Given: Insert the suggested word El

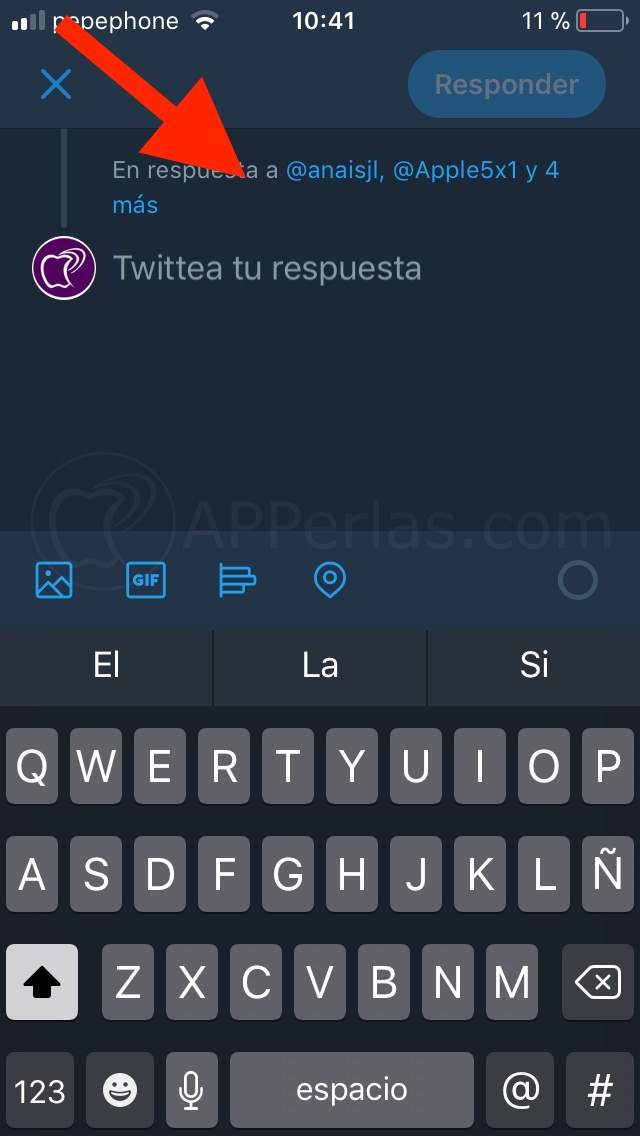Looking at the screenshot, I should pos(106,666).
